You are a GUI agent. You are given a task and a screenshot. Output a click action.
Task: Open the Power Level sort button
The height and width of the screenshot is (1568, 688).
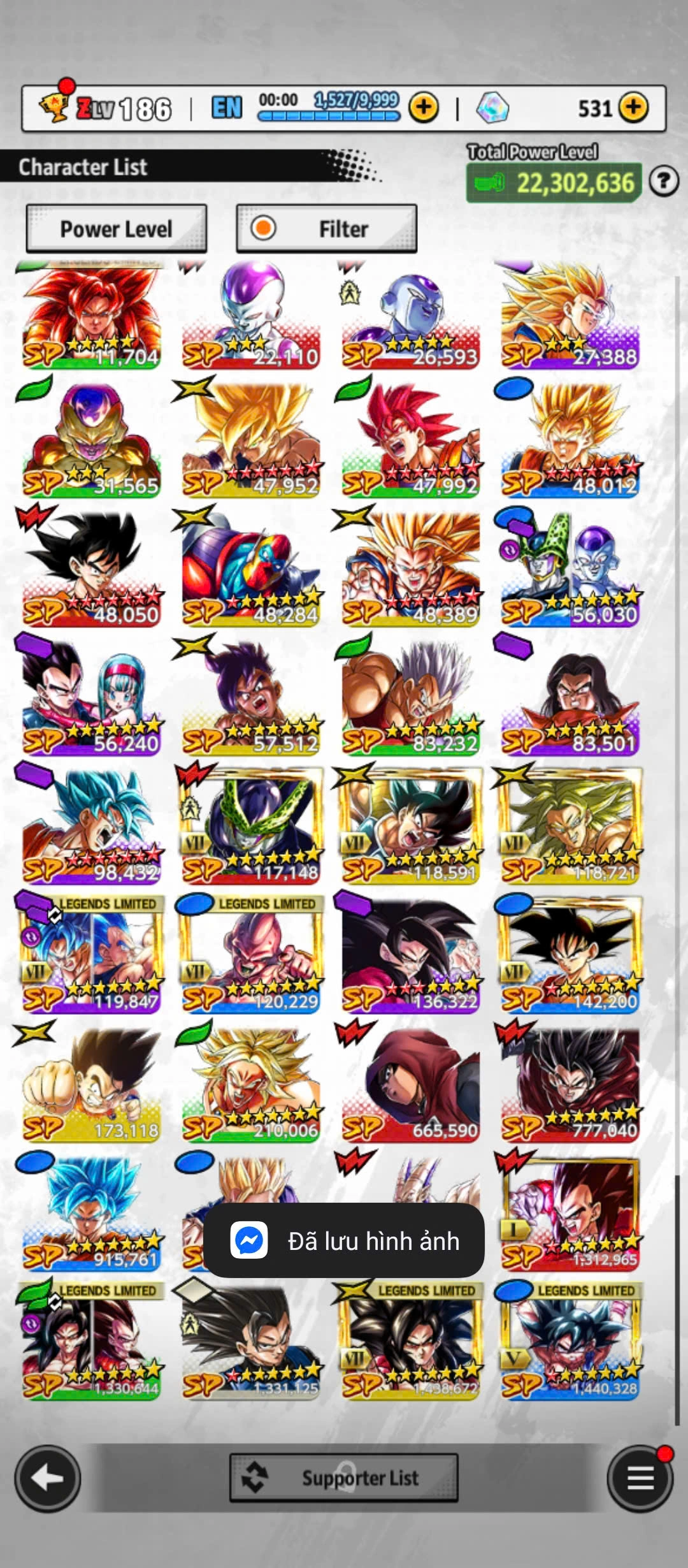point(116,229)
